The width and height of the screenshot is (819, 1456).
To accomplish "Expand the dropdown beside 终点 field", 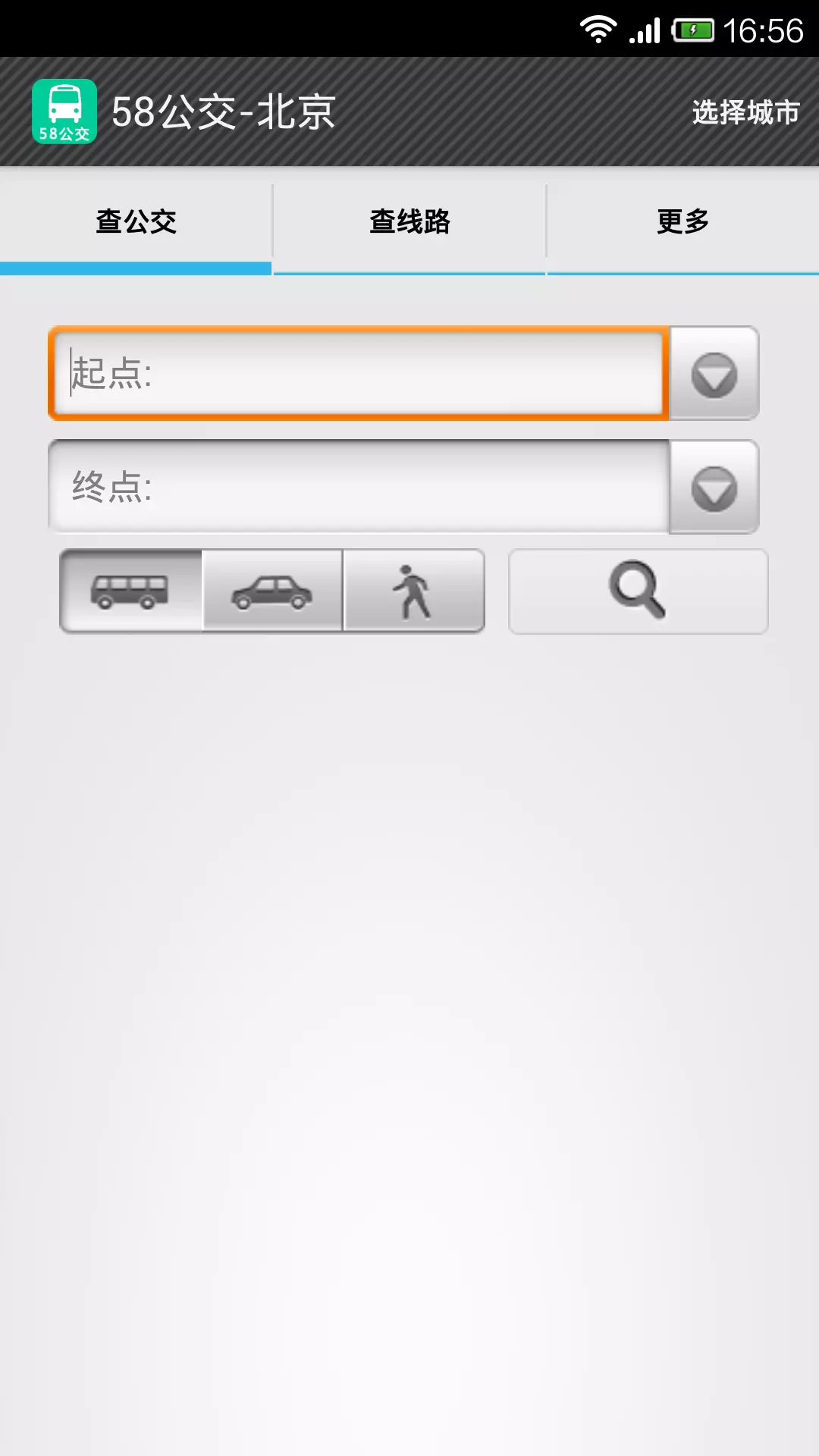I will 714,487.
